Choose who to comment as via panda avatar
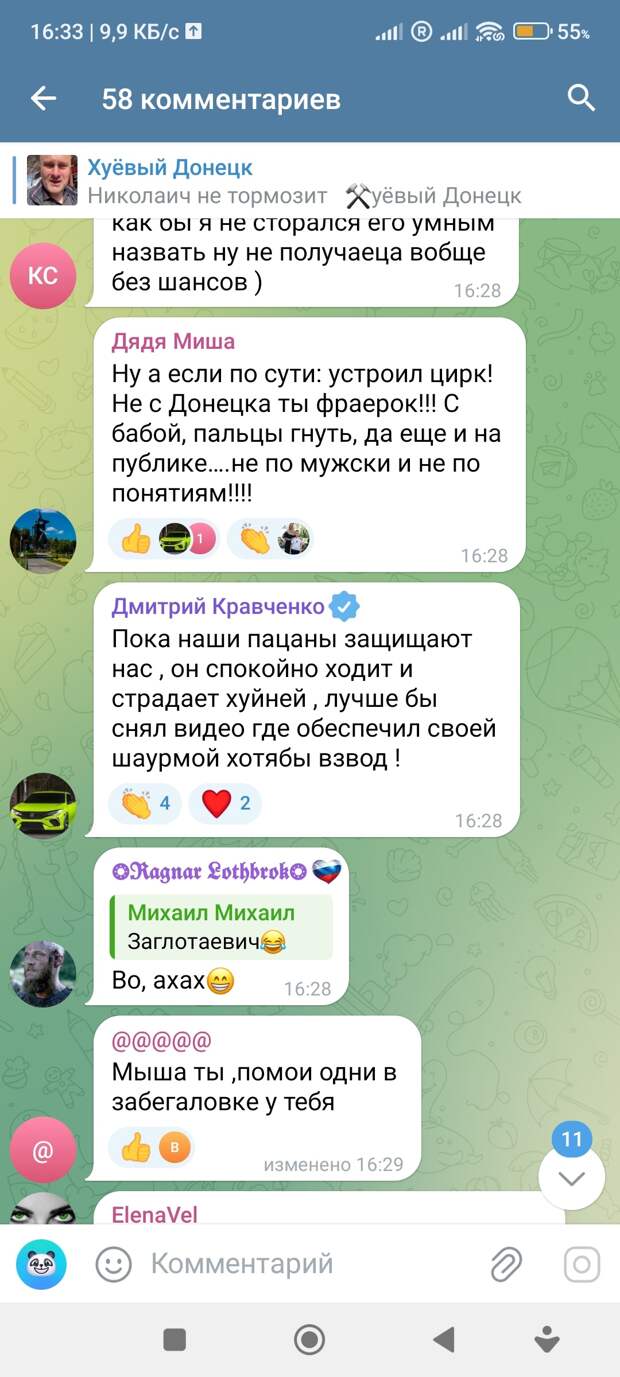The width and height of the screenshot is (620, 1377). [x=41, y=1265]
